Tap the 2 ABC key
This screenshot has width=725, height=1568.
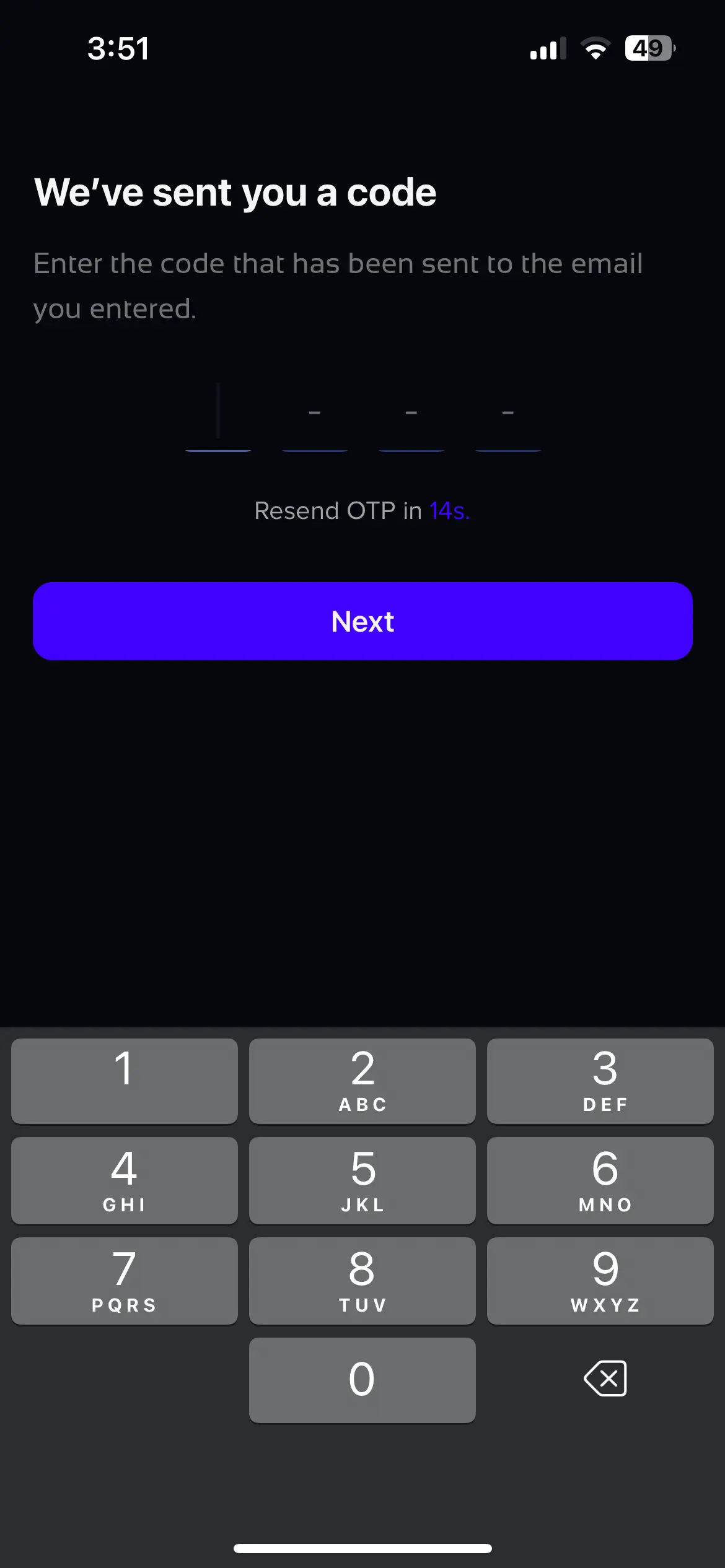point(362,1081)
